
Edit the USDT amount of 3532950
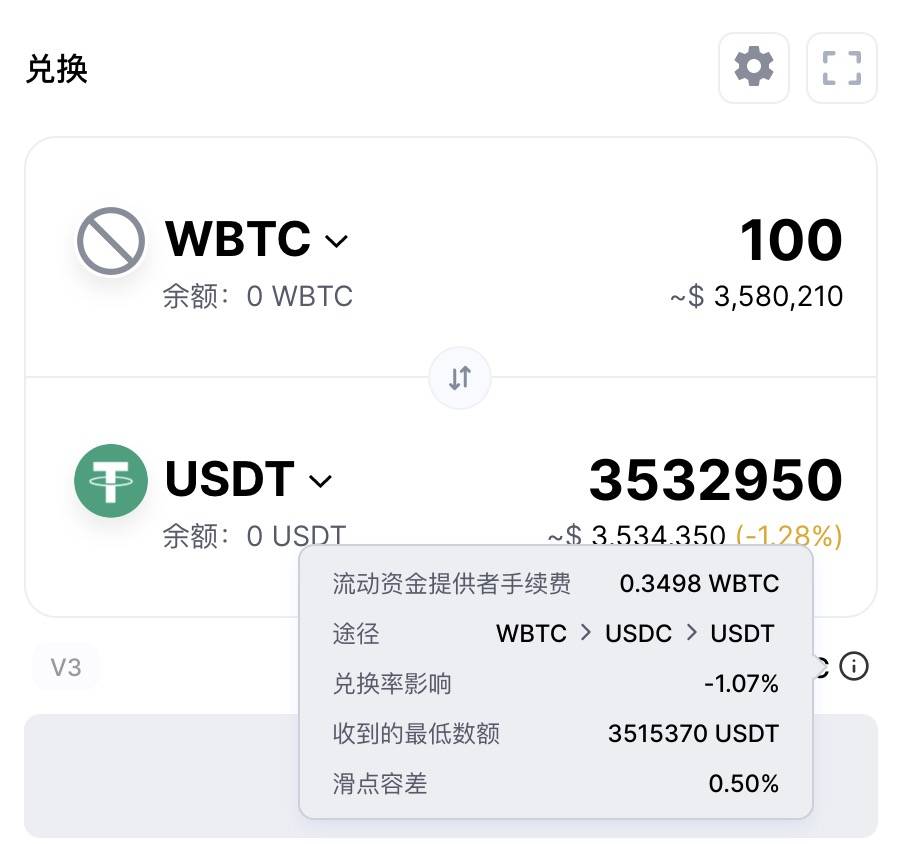(x=715, y=481)
